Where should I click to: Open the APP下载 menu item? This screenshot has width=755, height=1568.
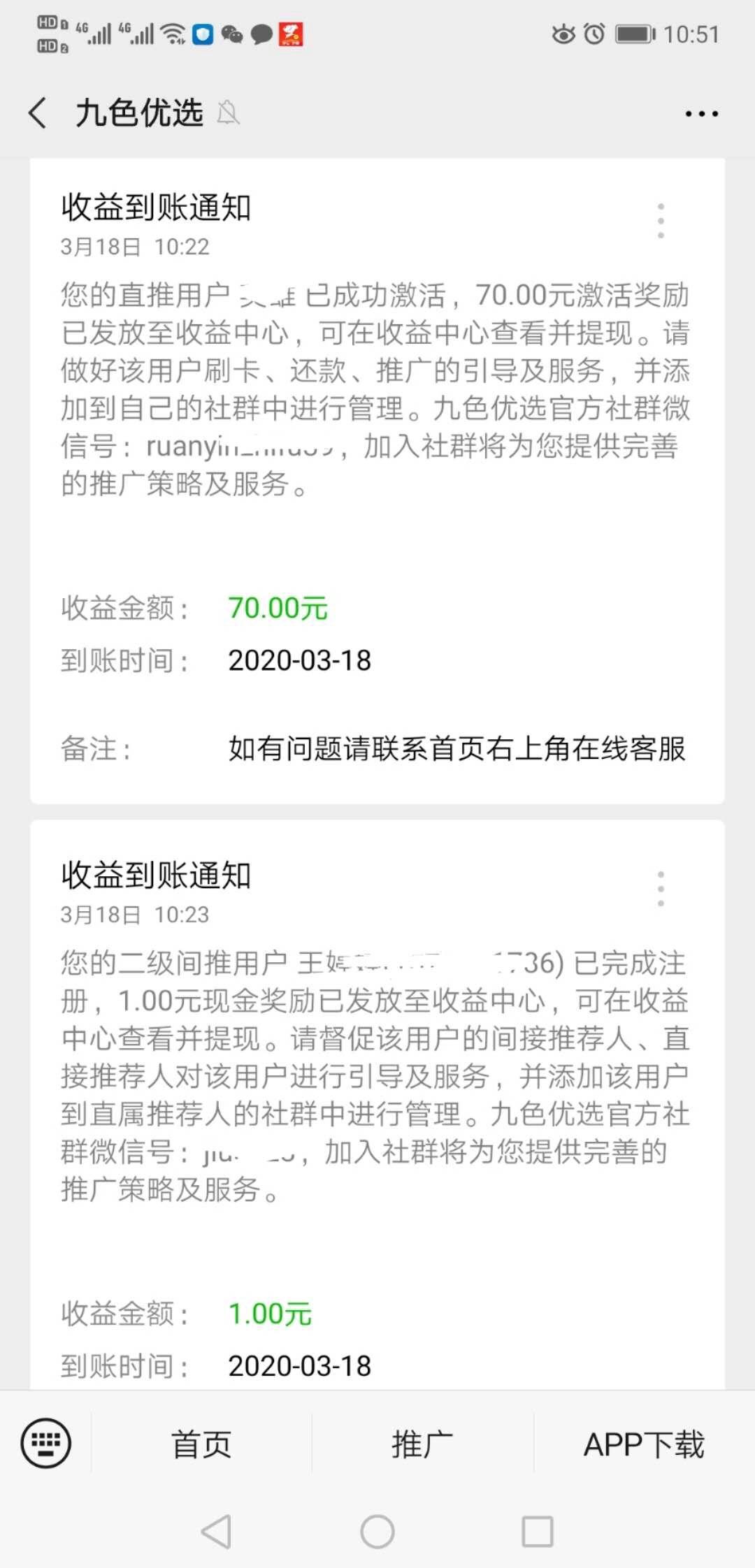point(643,1443)
